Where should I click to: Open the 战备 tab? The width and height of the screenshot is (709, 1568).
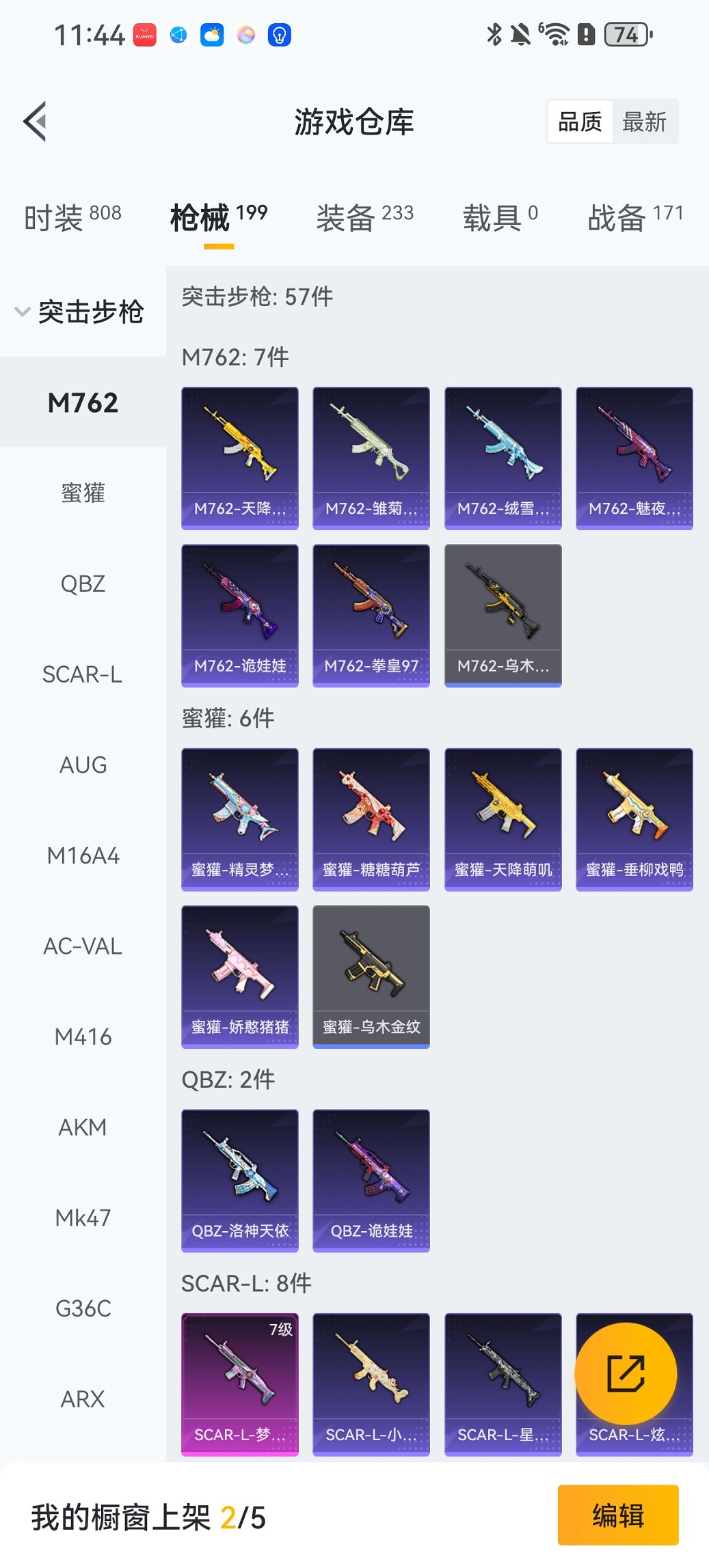tap(635, 217)
